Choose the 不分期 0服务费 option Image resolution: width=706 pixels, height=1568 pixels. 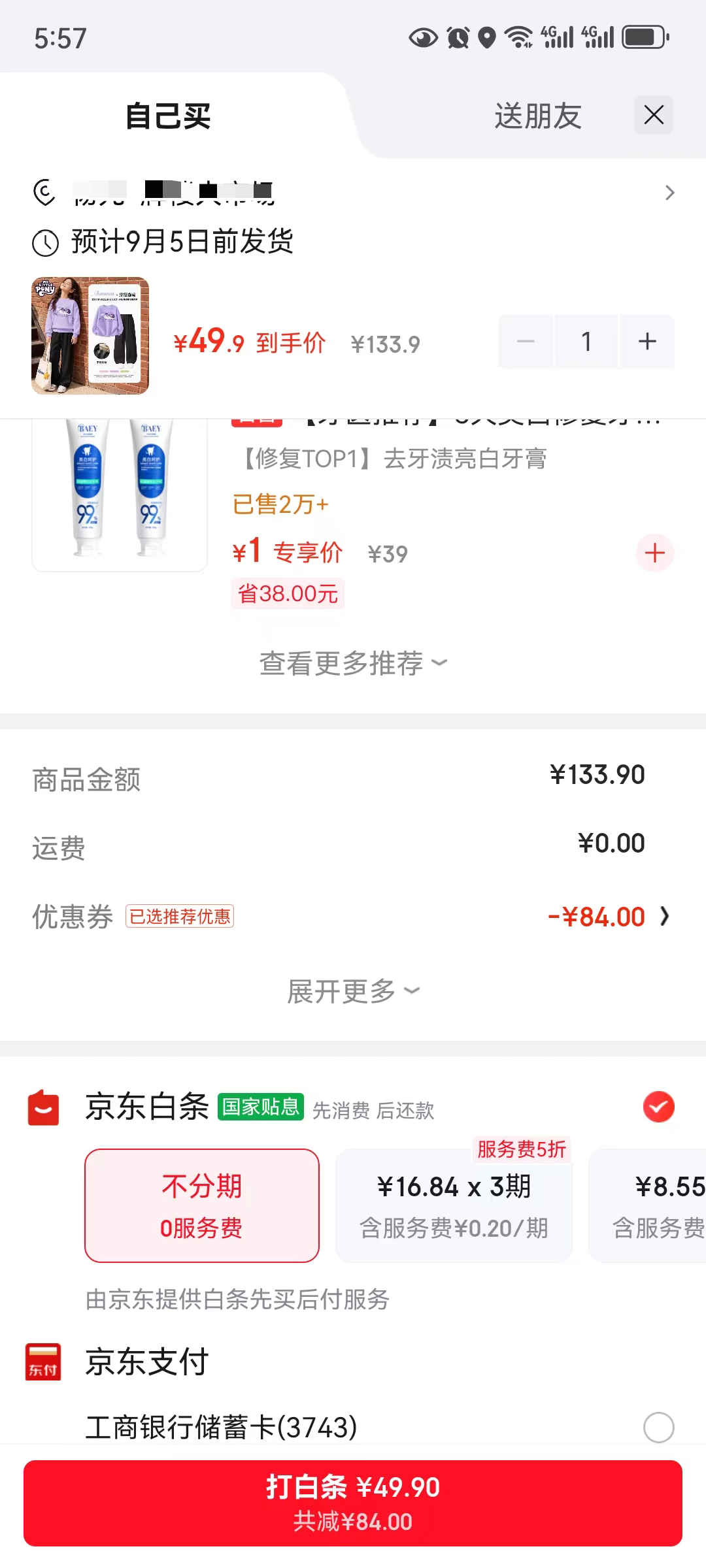pos(202,1205)
